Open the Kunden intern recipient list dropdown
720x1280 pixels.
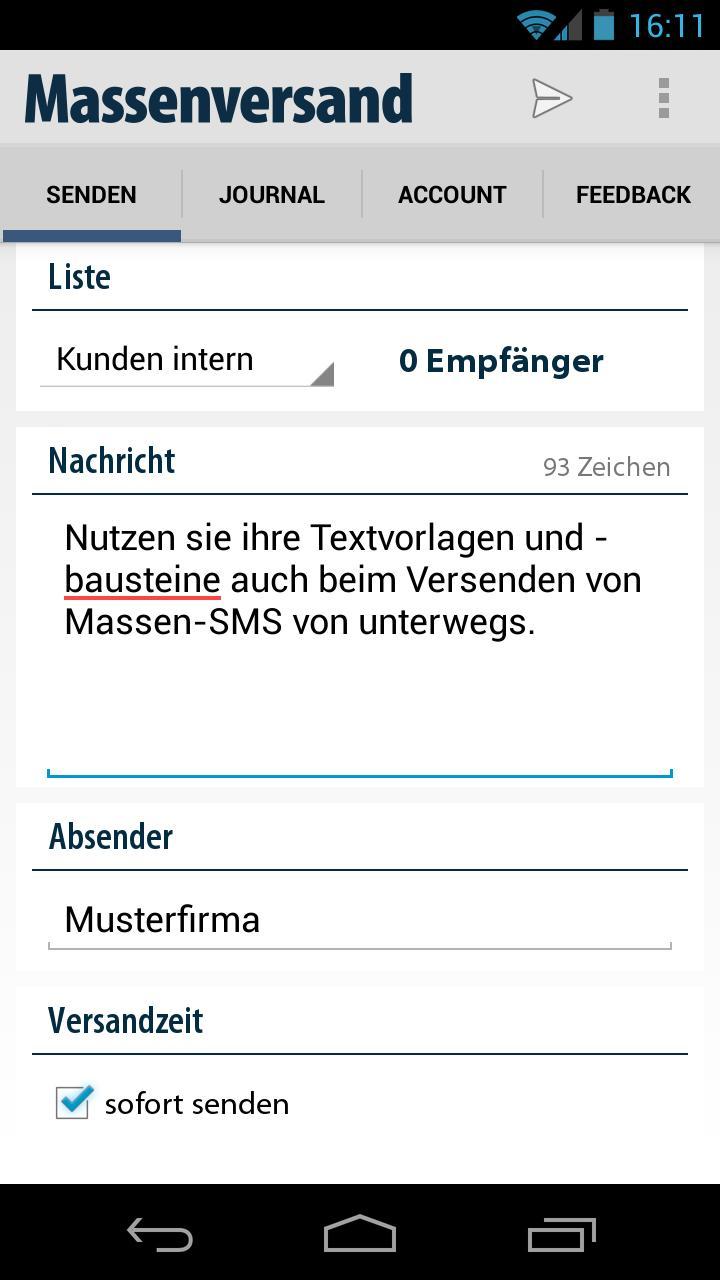point(186,360)
